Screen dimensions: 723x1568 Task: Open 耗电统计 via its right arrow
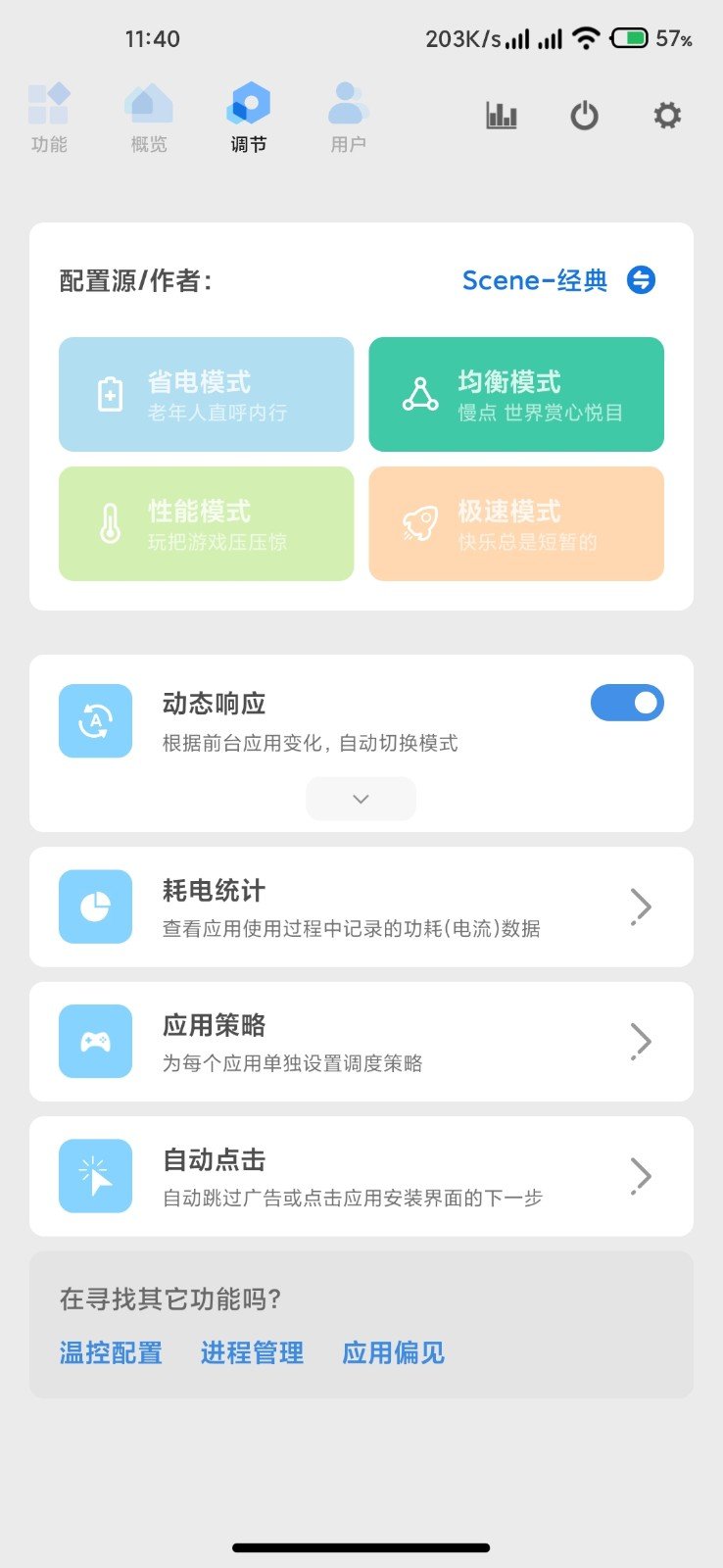tap(642, 906)
